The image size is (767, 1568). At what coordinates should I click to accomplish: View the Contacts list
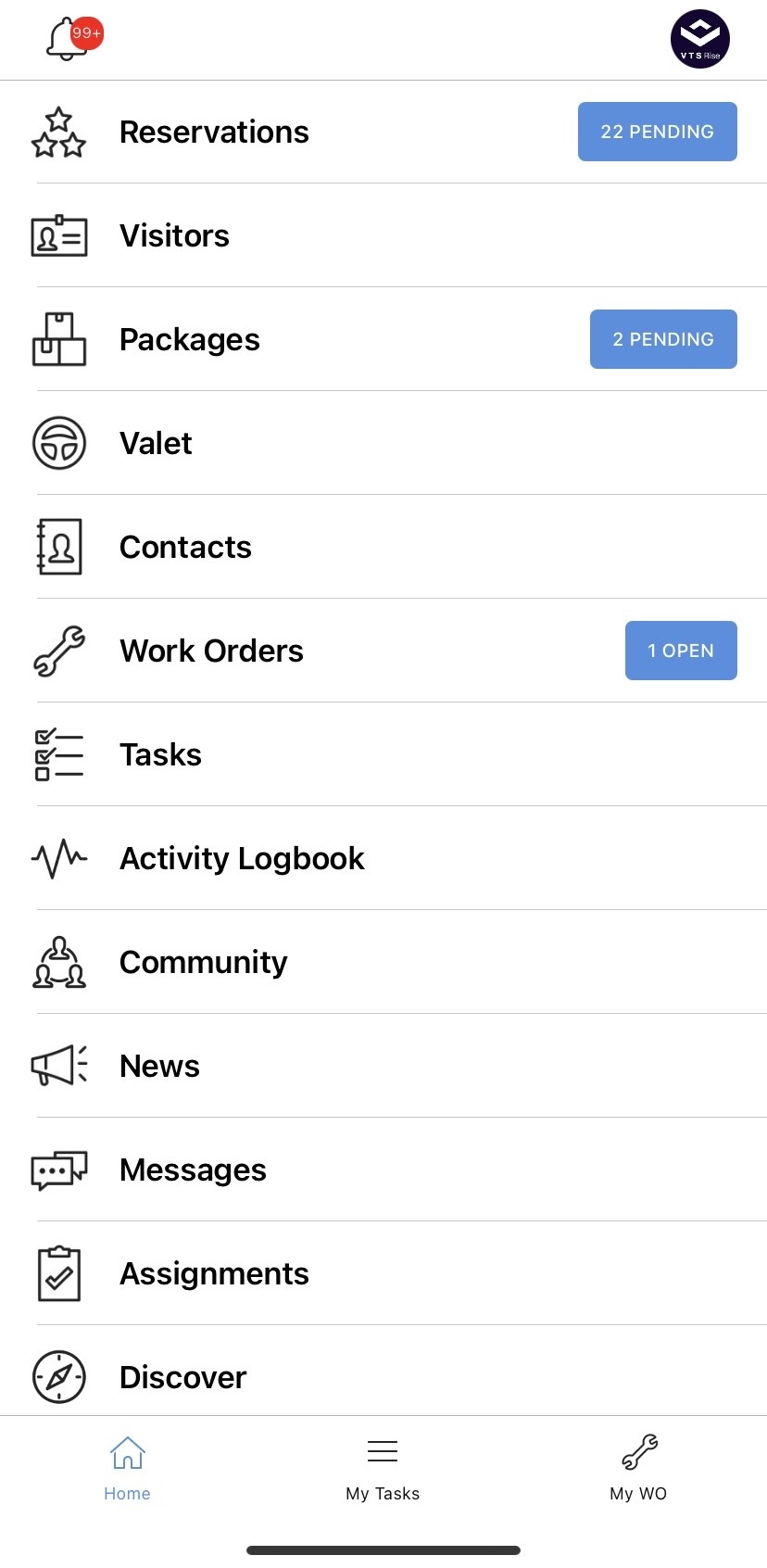[x=185, y=547]
